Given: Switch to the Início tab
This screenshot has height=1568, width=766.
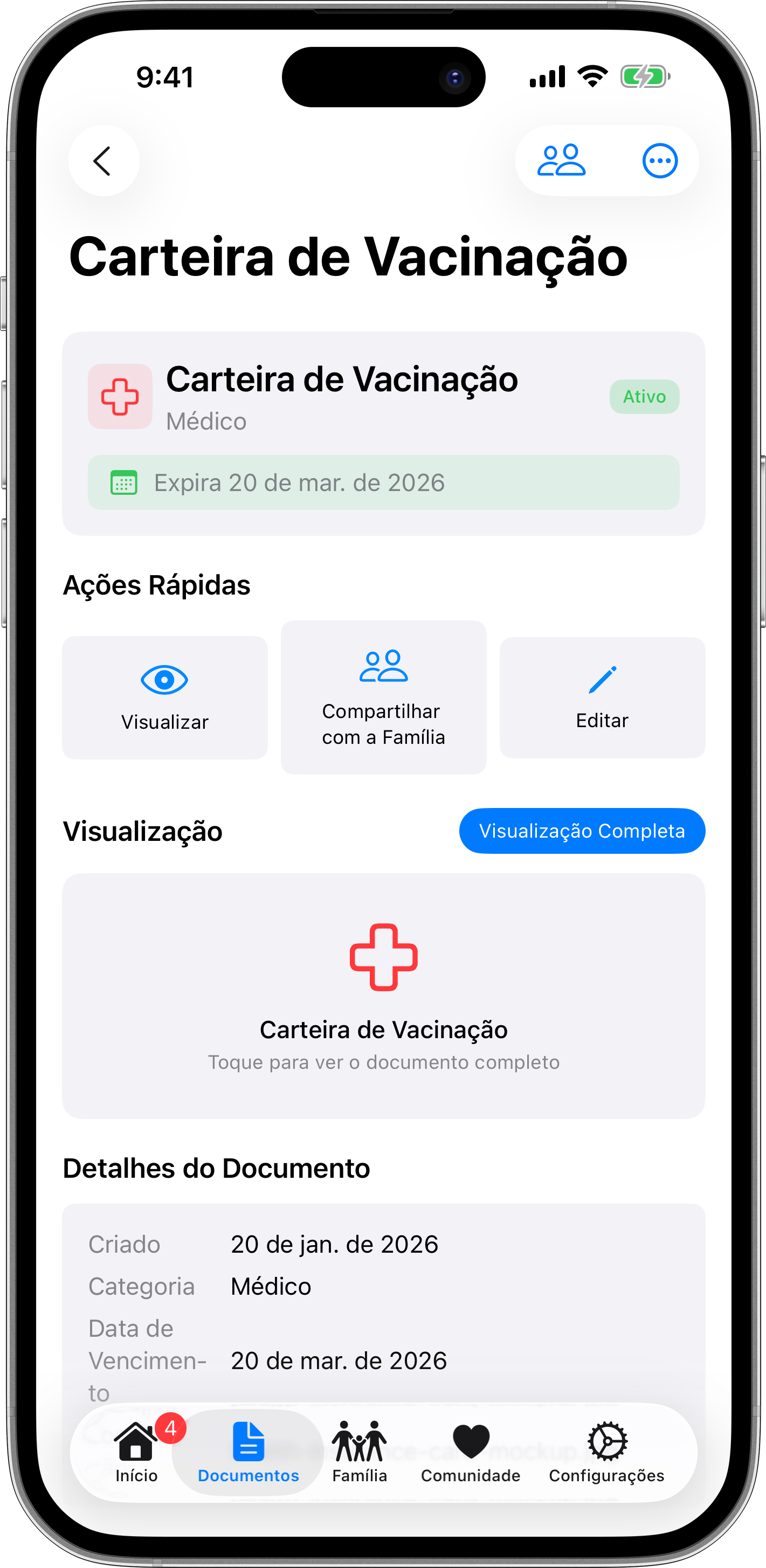Looking at the screenshot, I should pyautogui.click(x=136, y=1452).
